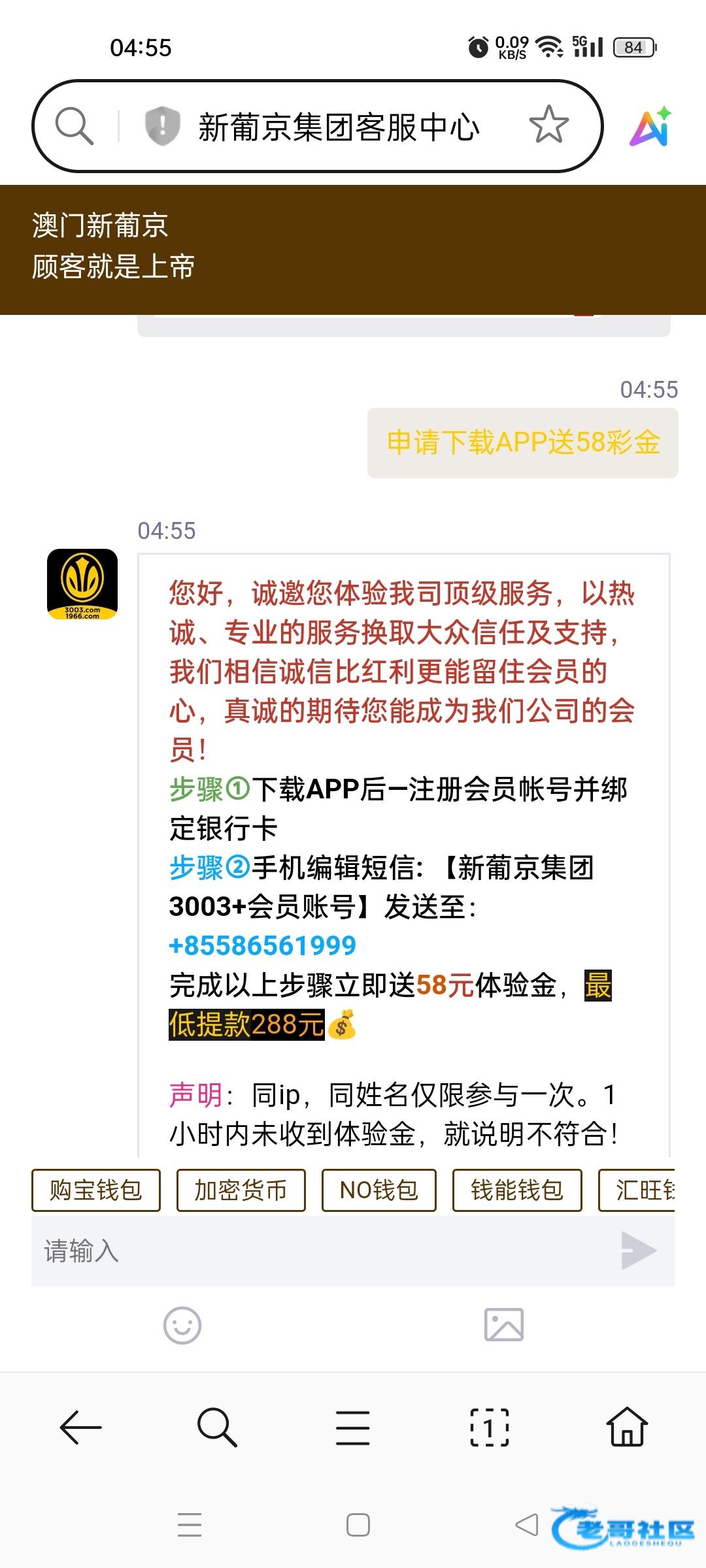This screenshot has width=706, height=1568.
Task: Open the tab switcher showing 1
Action: (x=490, y=1428)
